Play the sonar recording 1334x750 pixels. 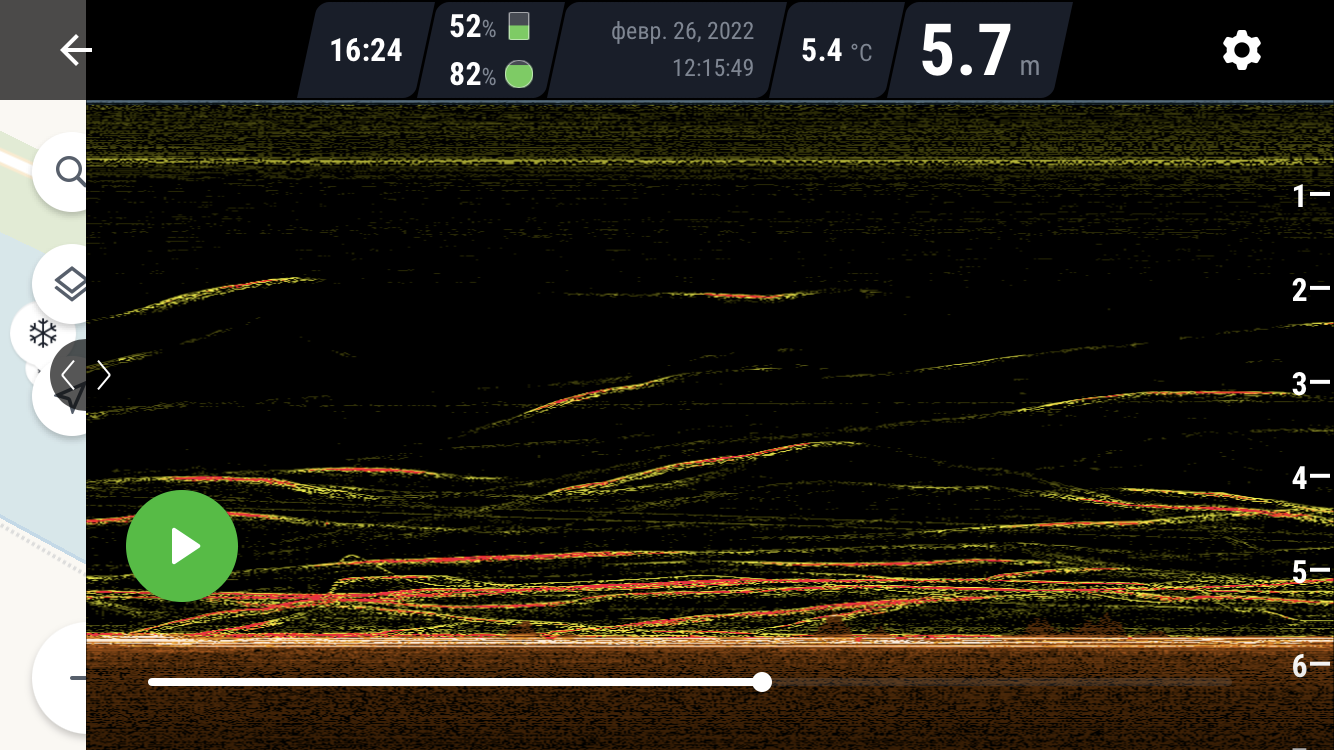[182, 546]
